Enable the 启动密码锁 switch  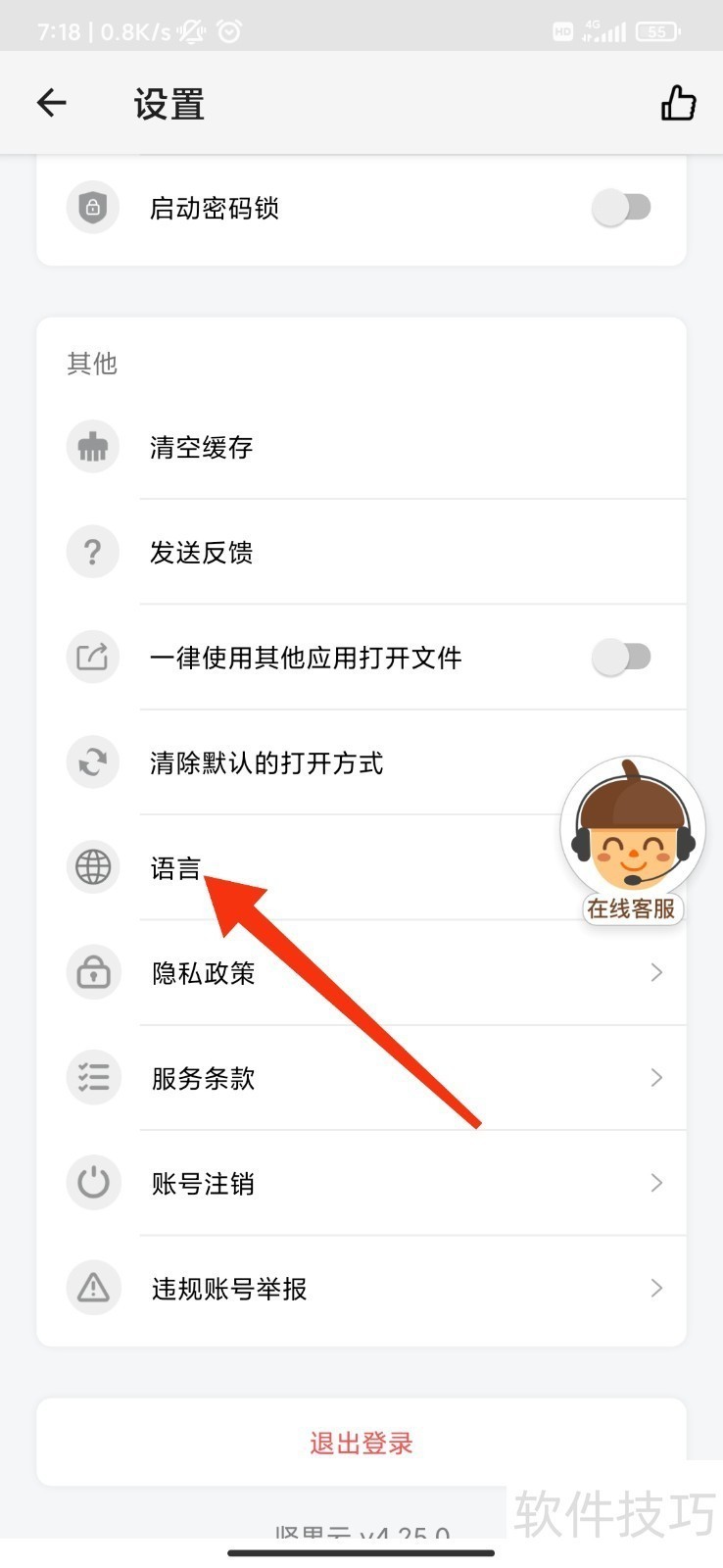pyautogui.click(x=621, y=208)
